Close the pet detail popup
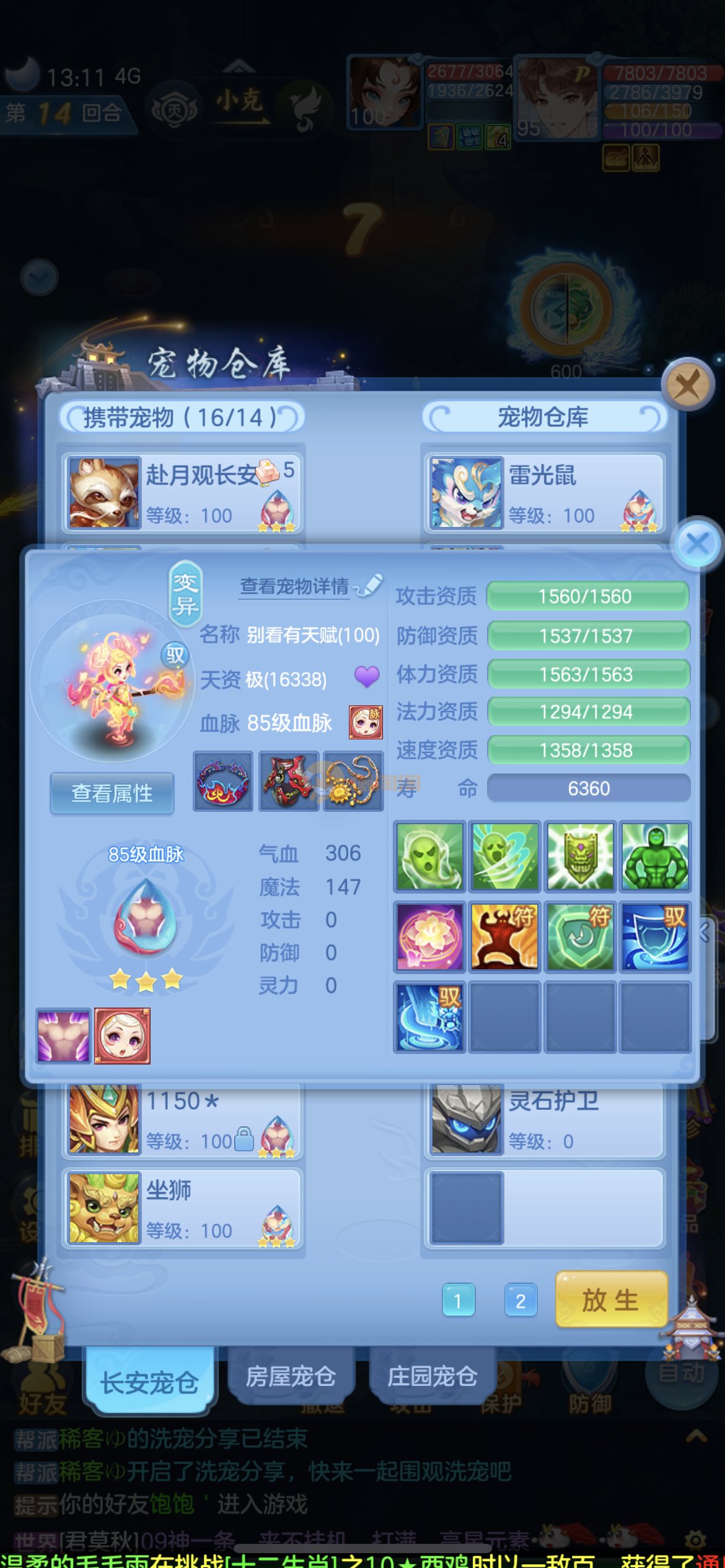725x1568 pixels. (x=698, y=544)
